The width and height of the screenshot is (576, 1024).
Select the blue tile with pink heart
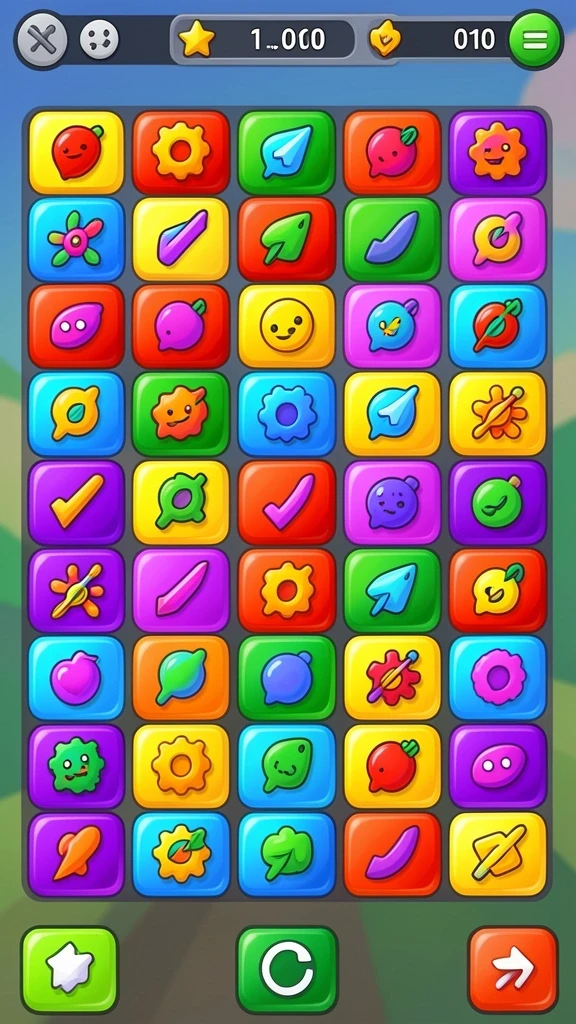[x=76, y=678]
